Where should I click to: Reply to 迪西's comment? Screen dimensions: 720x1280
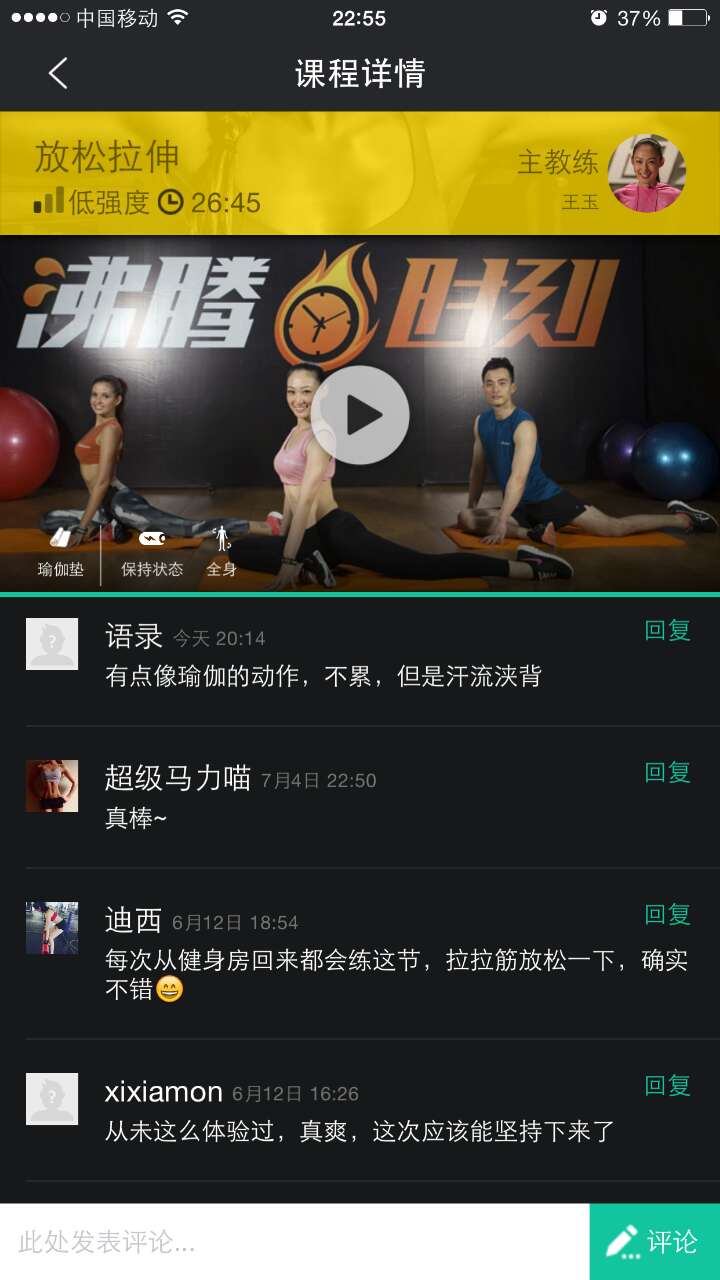(667, 914)
